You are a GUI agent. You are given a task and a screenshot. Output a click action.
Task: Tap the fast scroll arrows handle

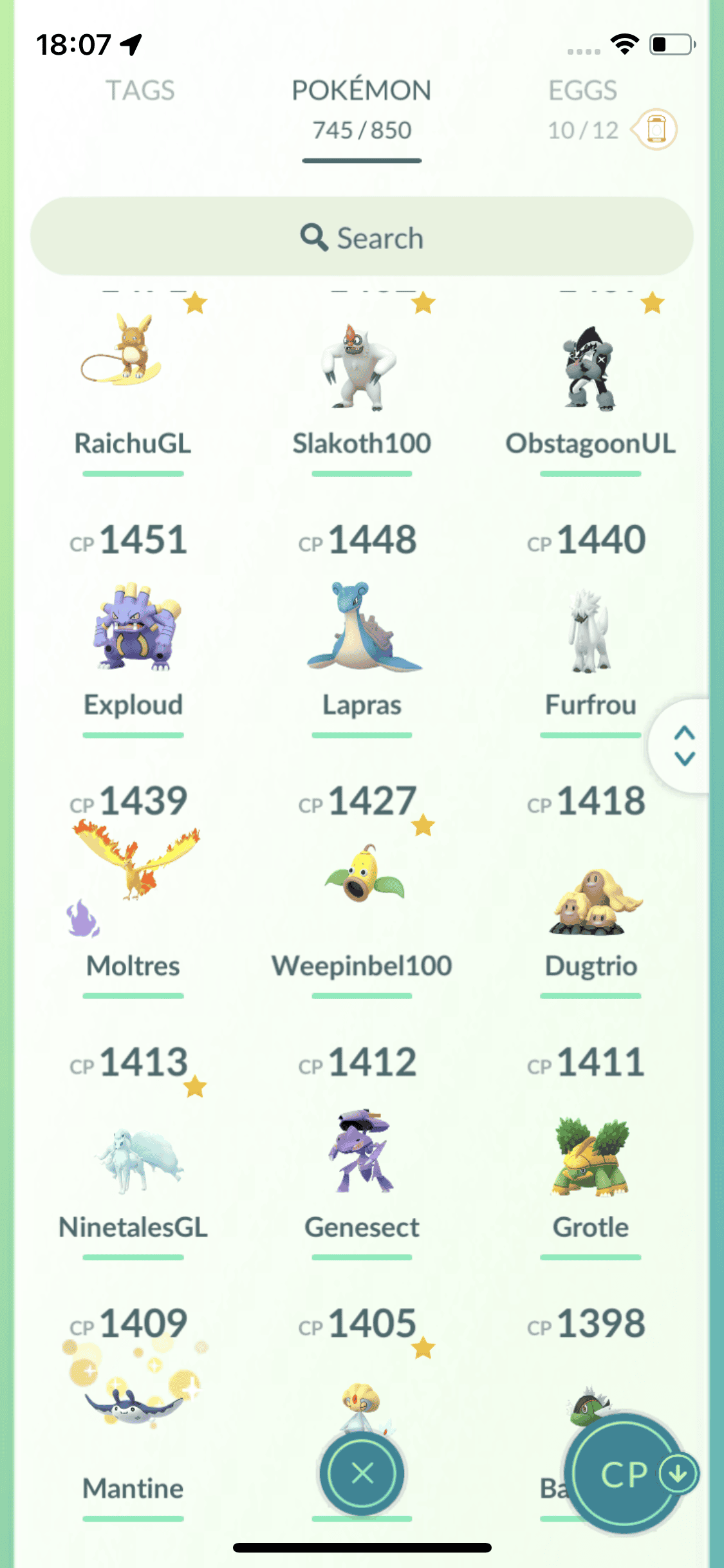(684, 746)
